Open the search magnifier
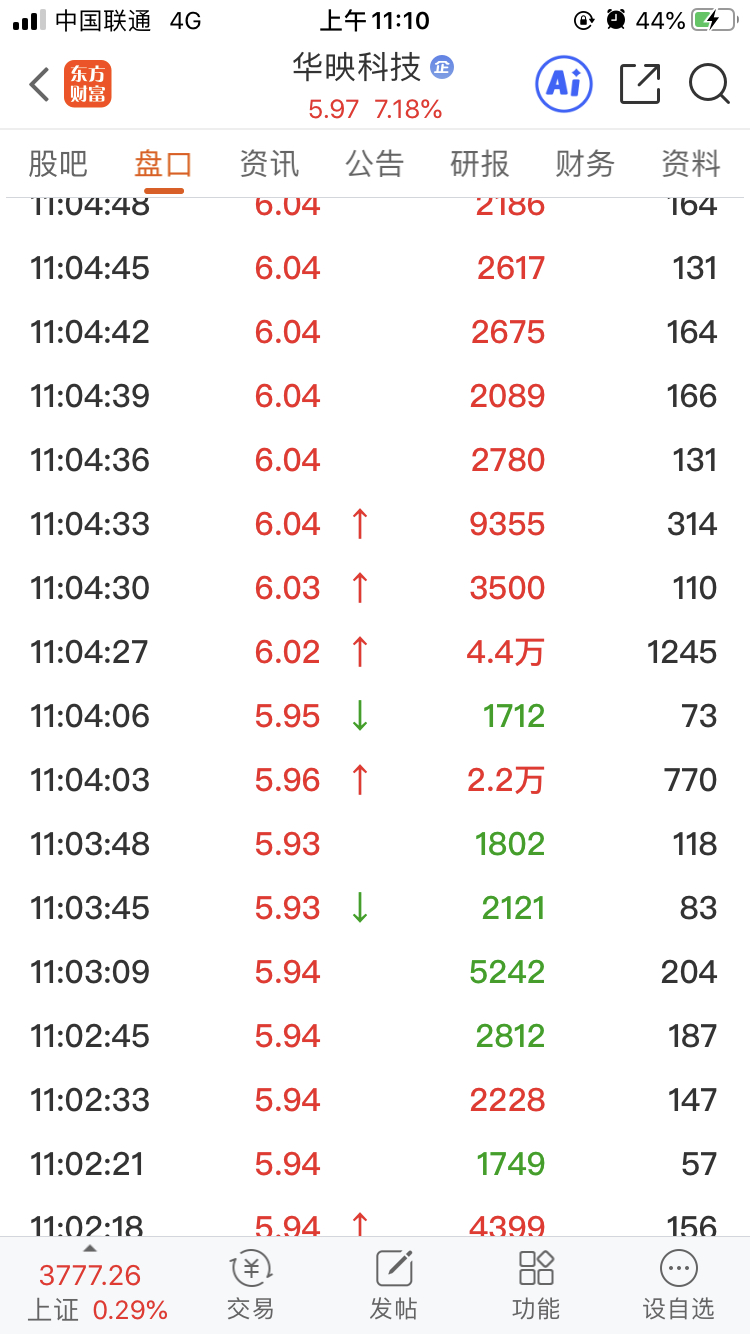Screen dimensions: 750x1334 (709, 84)
